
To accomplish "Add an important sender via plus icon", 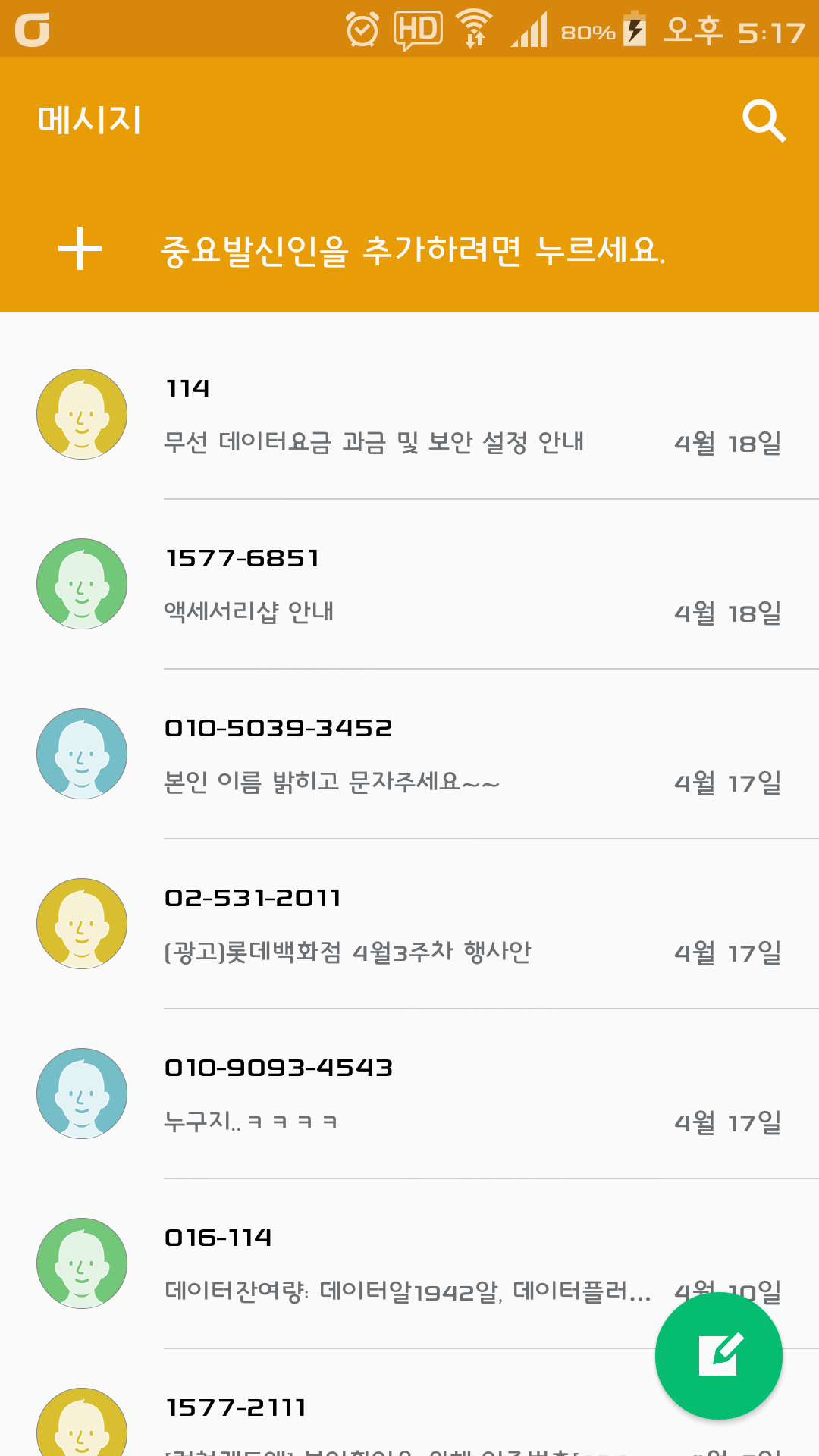I will click(80, 249).
